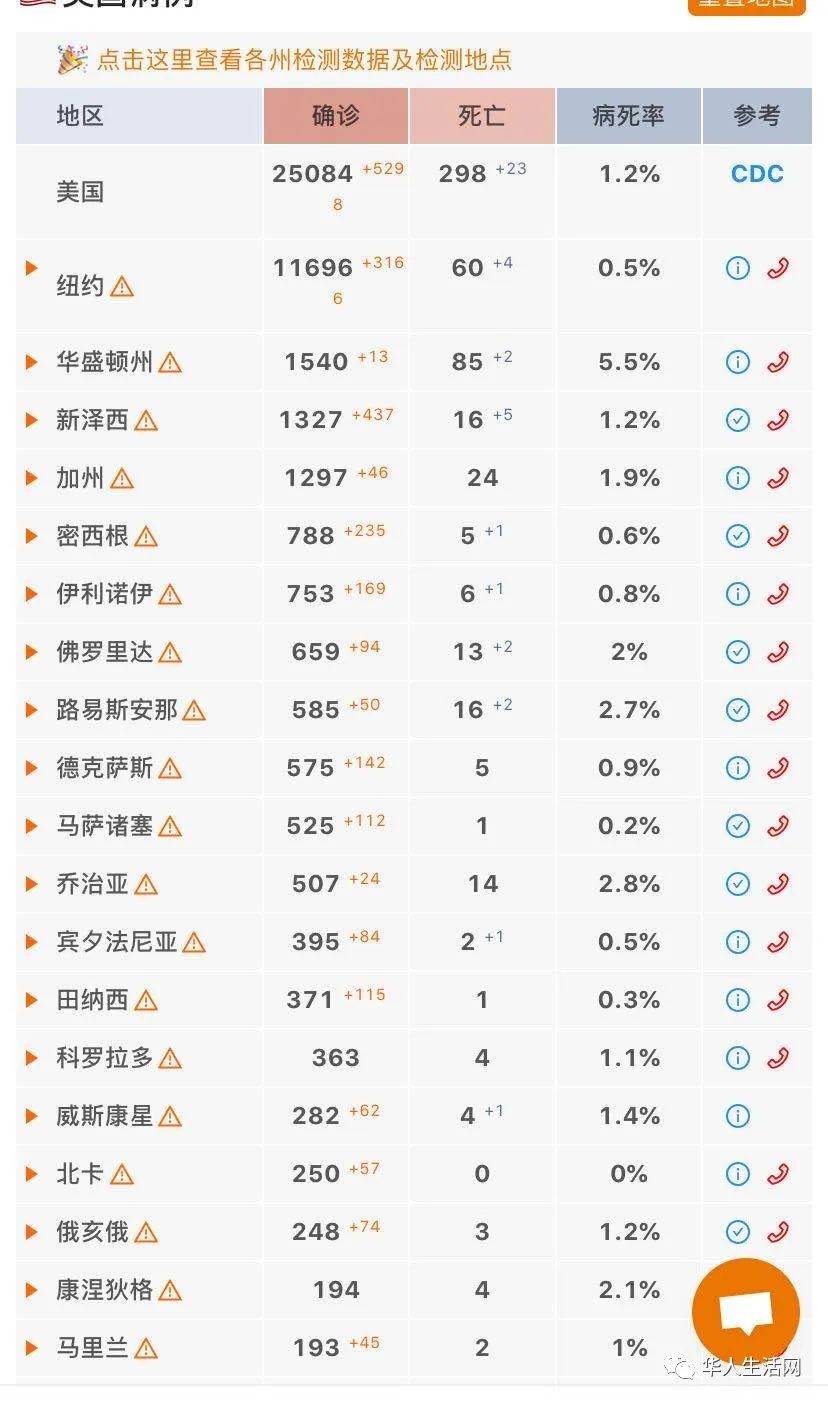Tap the phone icon for 德克萨斯
Screen dimensions: 828x1403
(778, 768)
